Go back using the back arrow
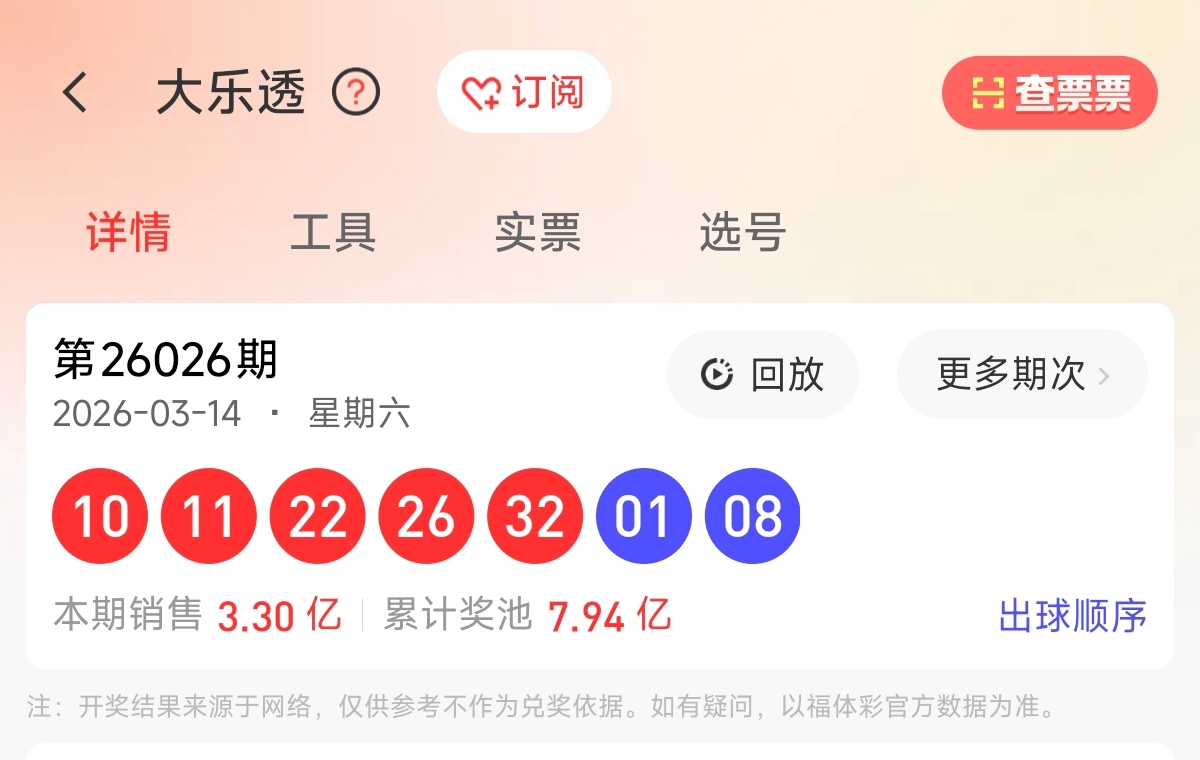 click(76, 93)
